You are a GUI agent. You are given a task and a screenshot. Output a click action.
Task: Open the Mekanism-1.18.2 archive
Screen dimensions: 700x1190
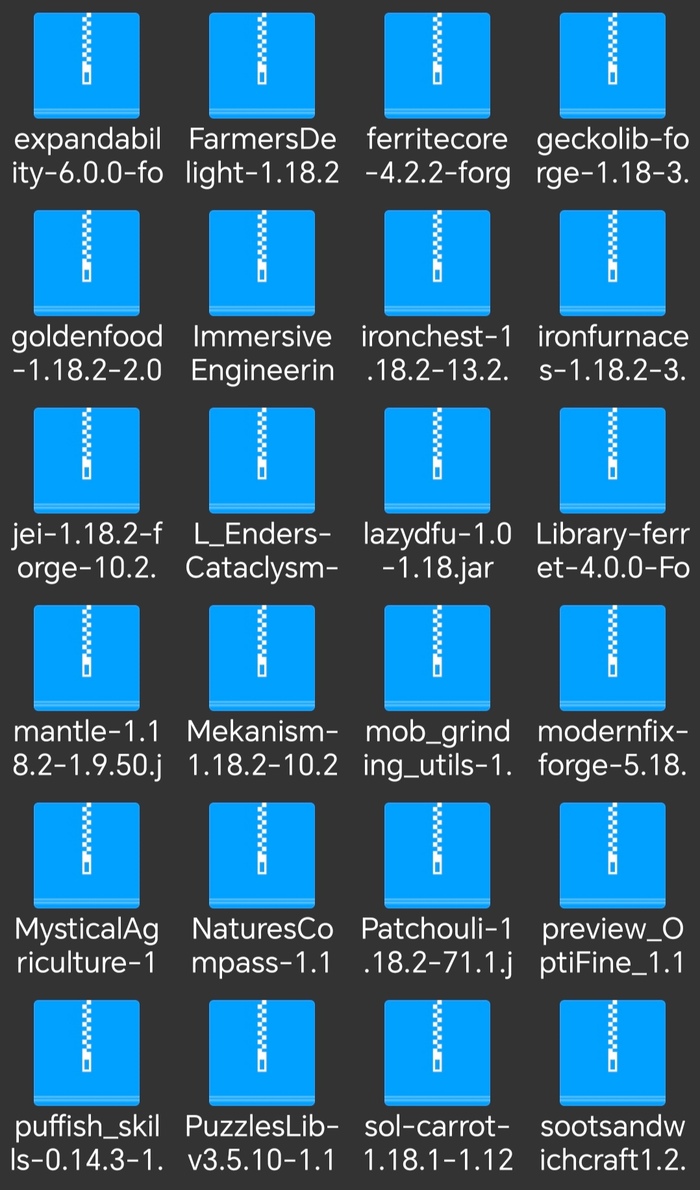point(262,653)
